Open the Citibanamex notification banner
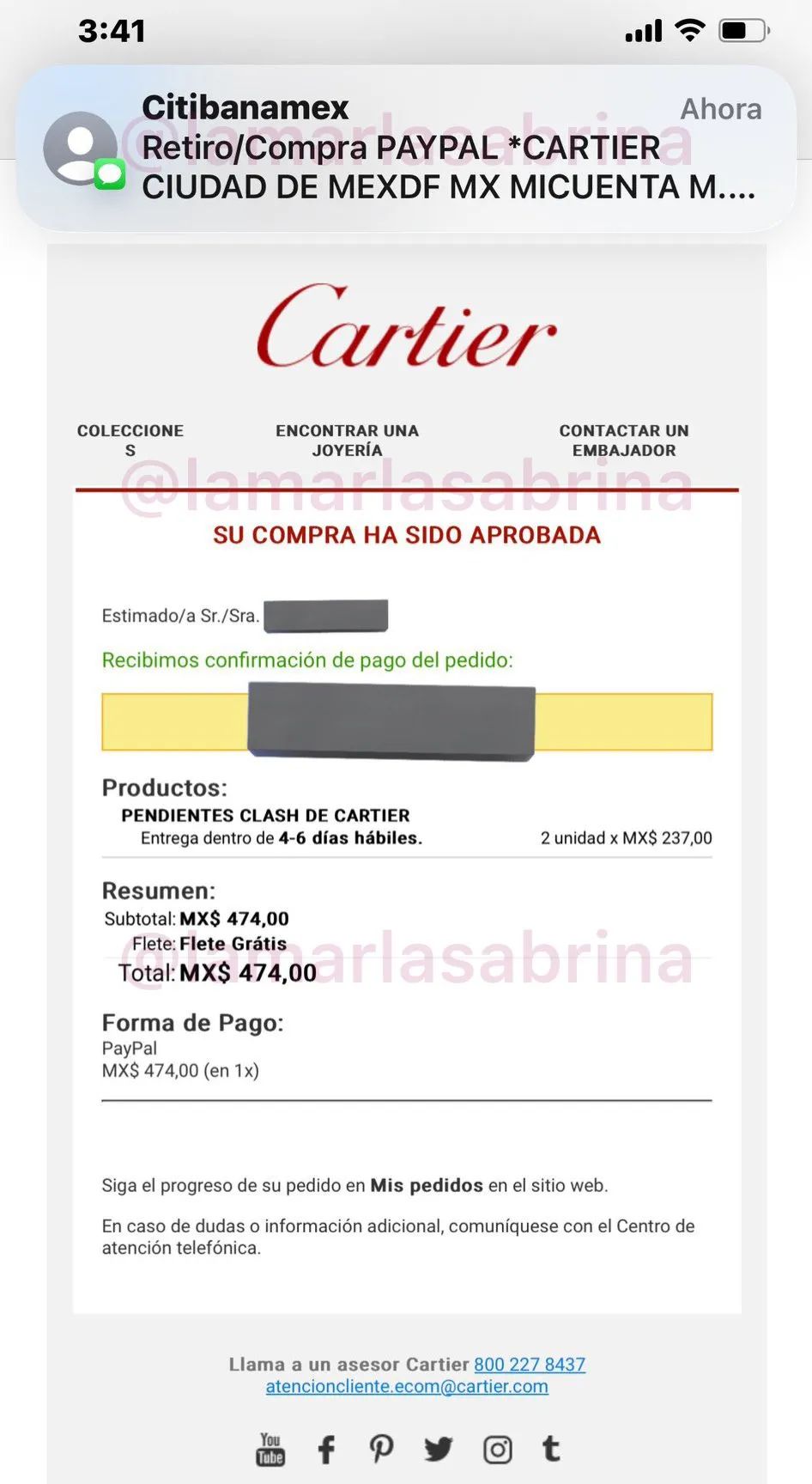Image resolution: width=812 pixels, height=1484 pixels. (x=406, y=148)
